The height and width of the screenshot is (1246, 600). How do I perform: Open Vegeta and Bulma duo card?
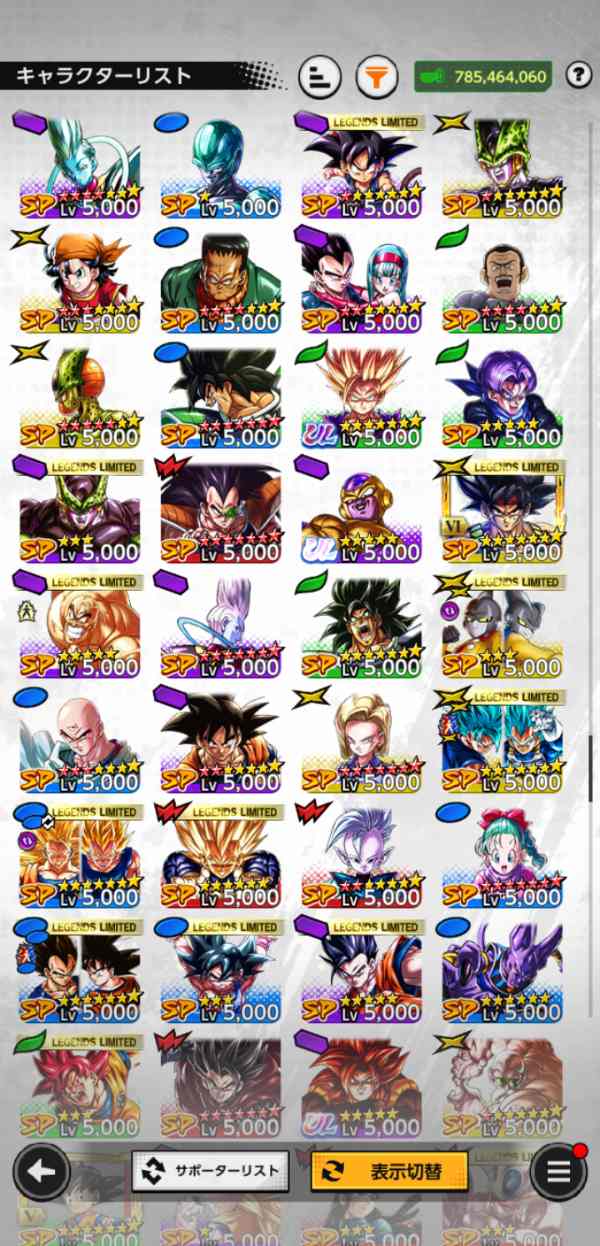pos(361,282)
